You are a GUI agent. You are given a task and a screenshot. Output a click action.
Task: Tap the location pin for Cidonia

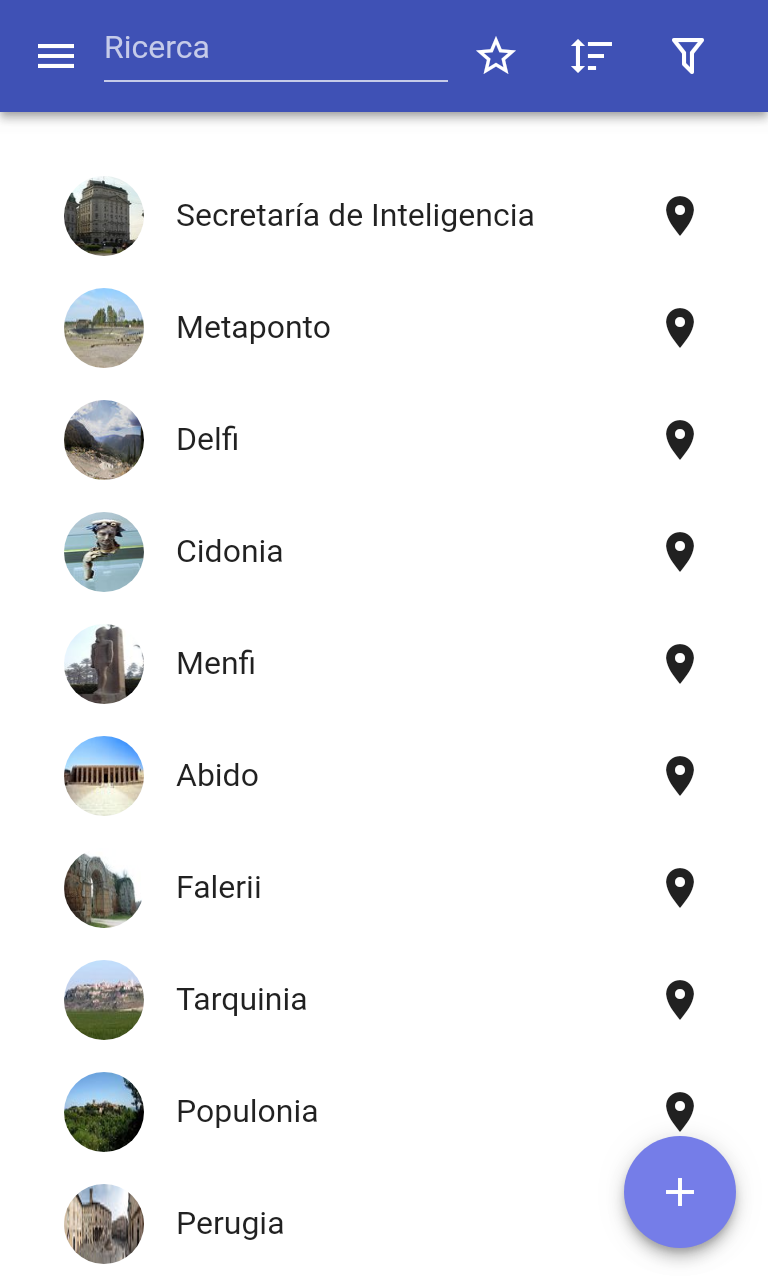[x=680, y=552]
